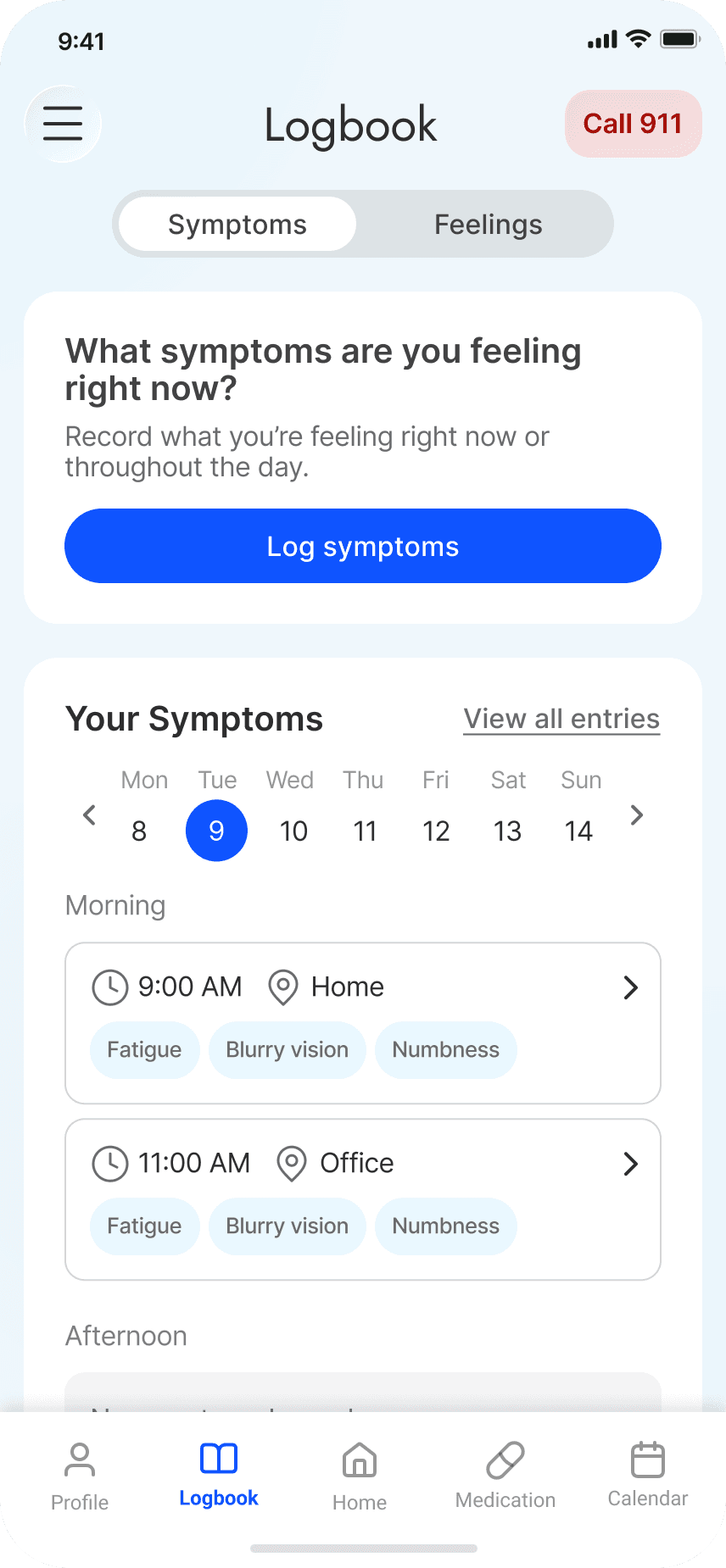This screenshot has width=726, height=1568.
Task: Switch to the Home tab
Action: (x=360, y=1476)
